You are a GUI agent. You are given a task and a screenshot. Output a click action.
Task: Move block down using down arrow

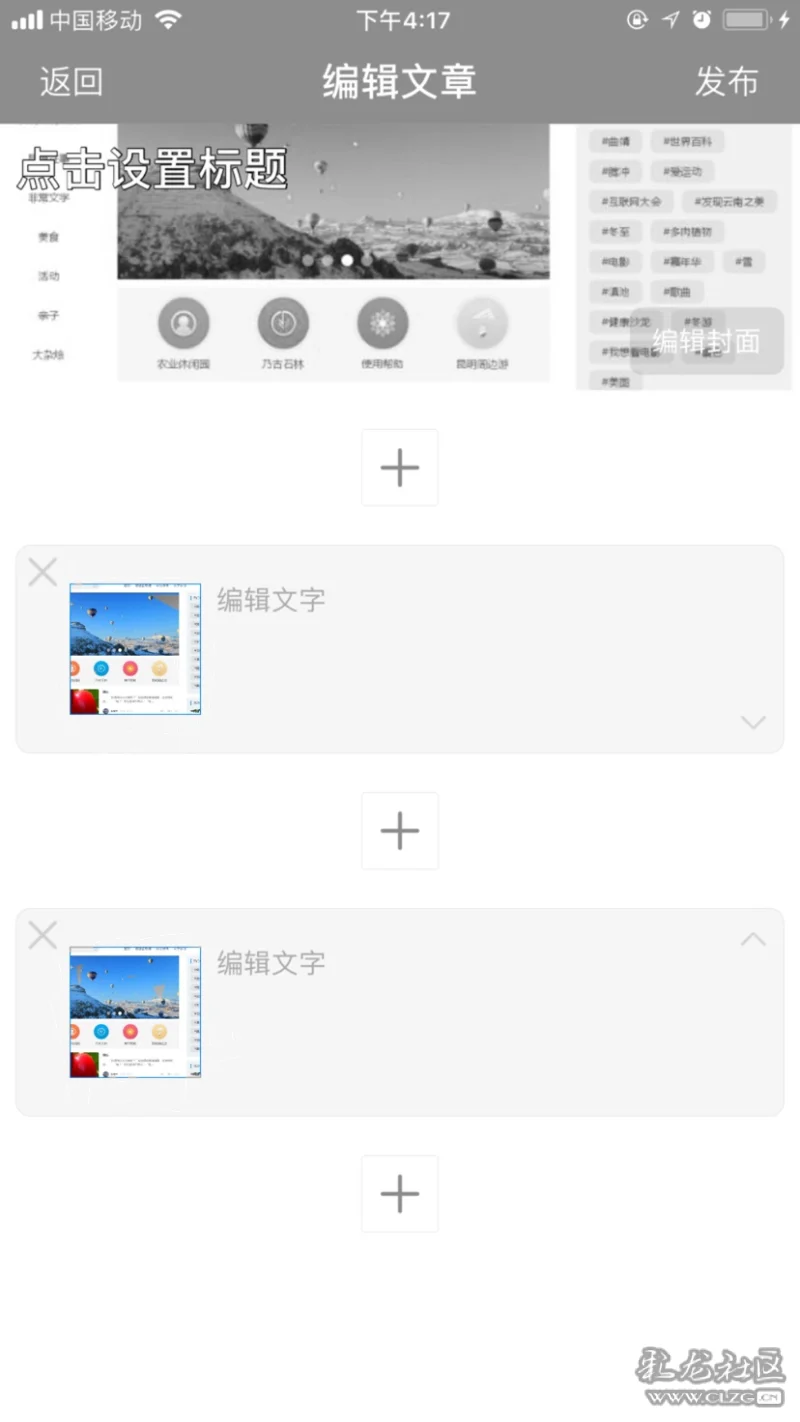(x=753, y=722)
